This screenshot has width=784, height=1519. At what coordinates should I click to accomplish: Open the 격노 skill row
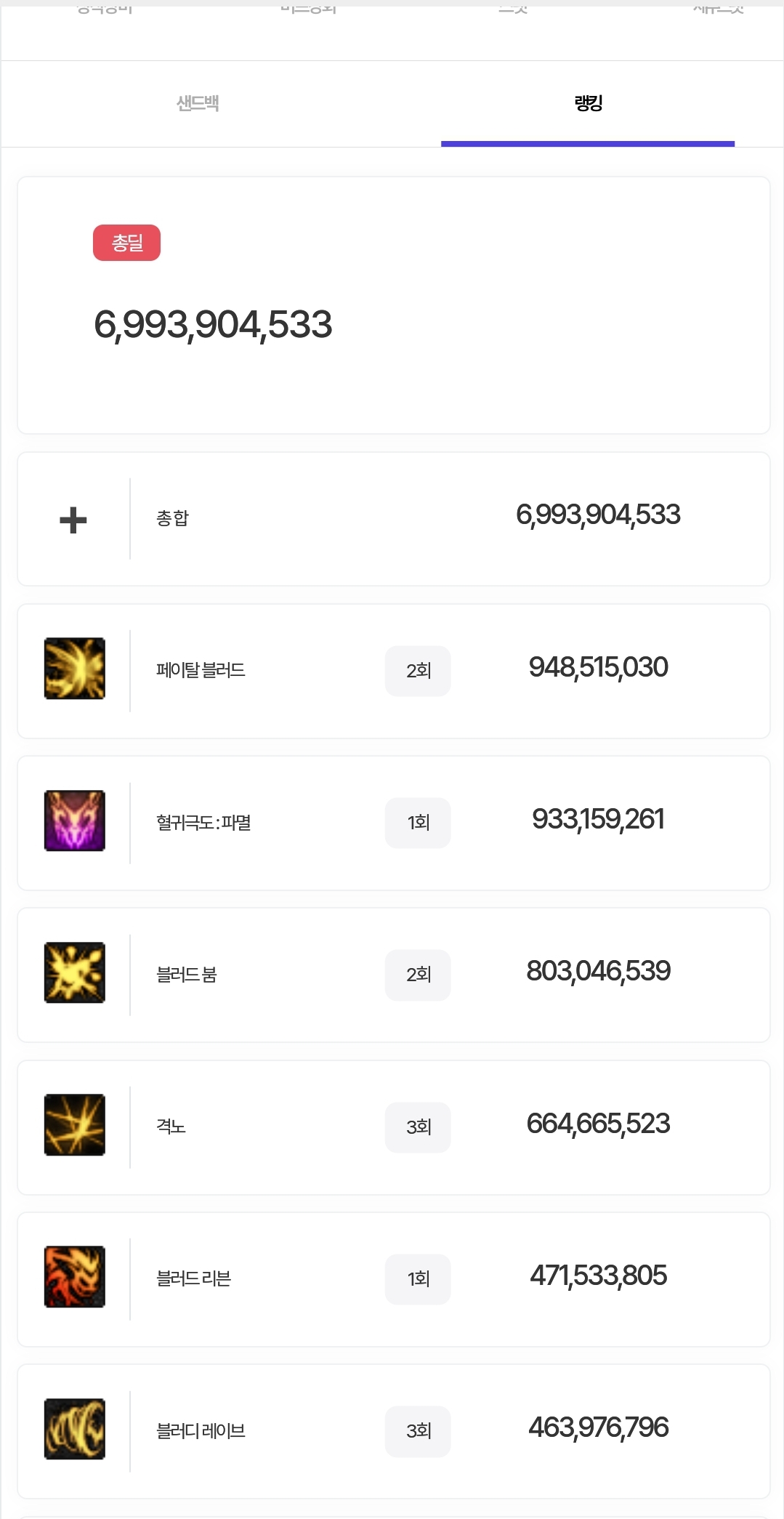tap(392, 1127)
